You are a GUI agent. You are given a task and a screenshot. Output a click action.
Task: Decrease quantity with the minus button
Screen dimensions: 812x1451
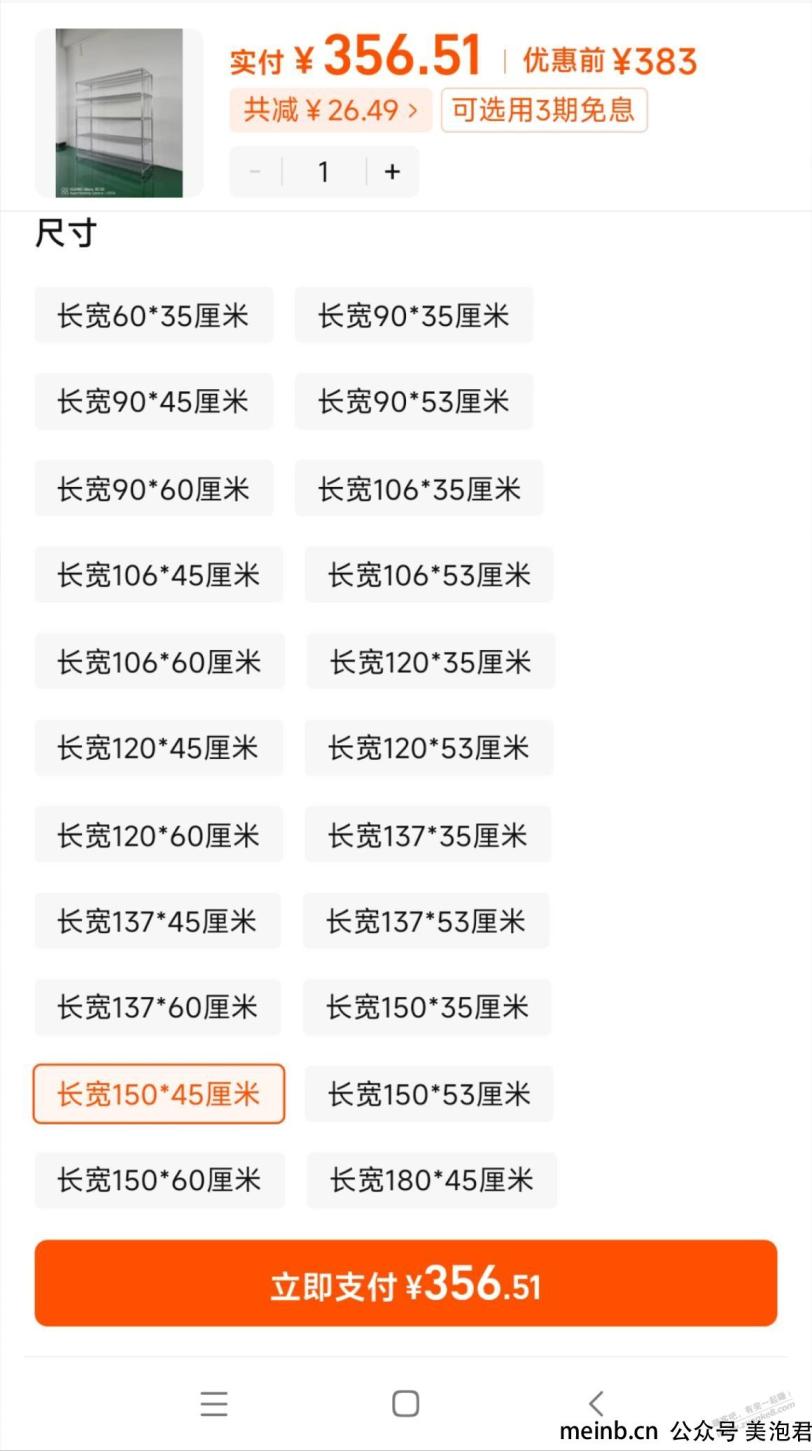(255, 172)
